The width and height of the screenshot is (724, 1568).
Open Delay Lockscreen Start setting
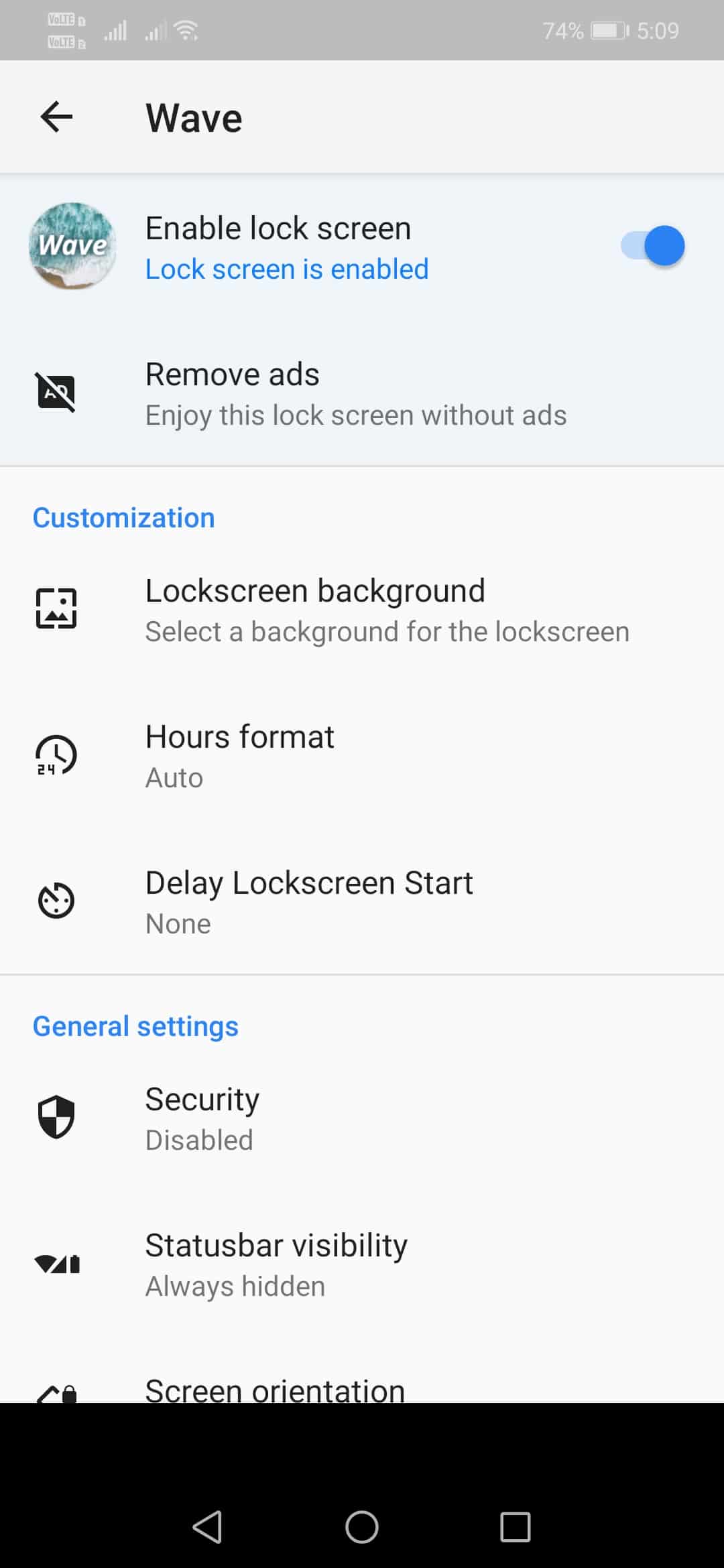(x=362, y=902)
